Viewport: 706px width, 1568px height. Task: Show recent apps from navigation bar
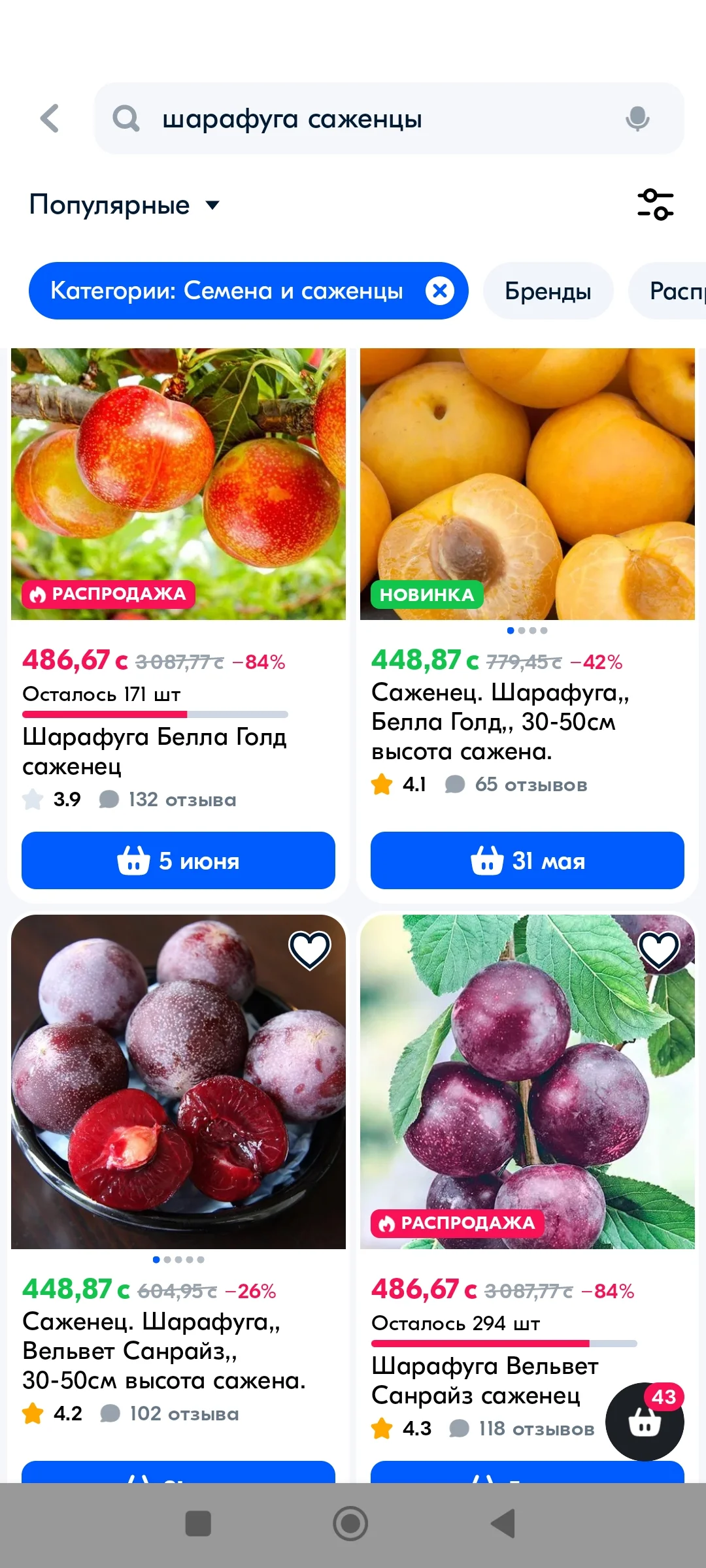point(198,1524)
